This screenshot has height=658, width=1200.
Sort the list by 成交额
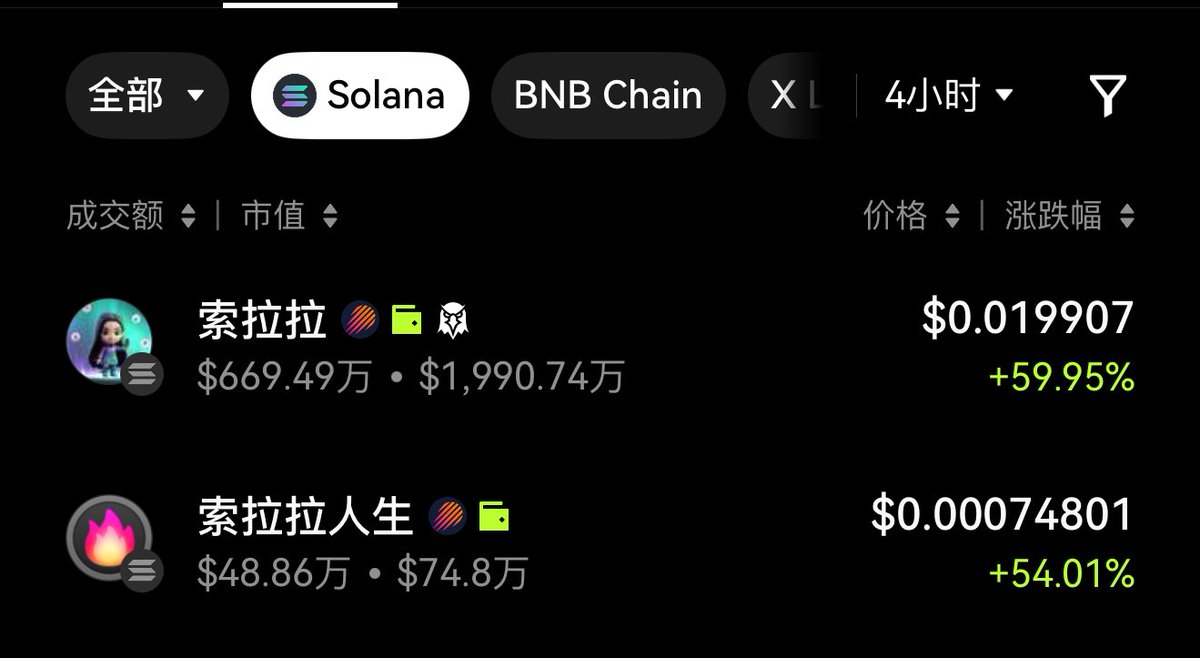point(130,215)
